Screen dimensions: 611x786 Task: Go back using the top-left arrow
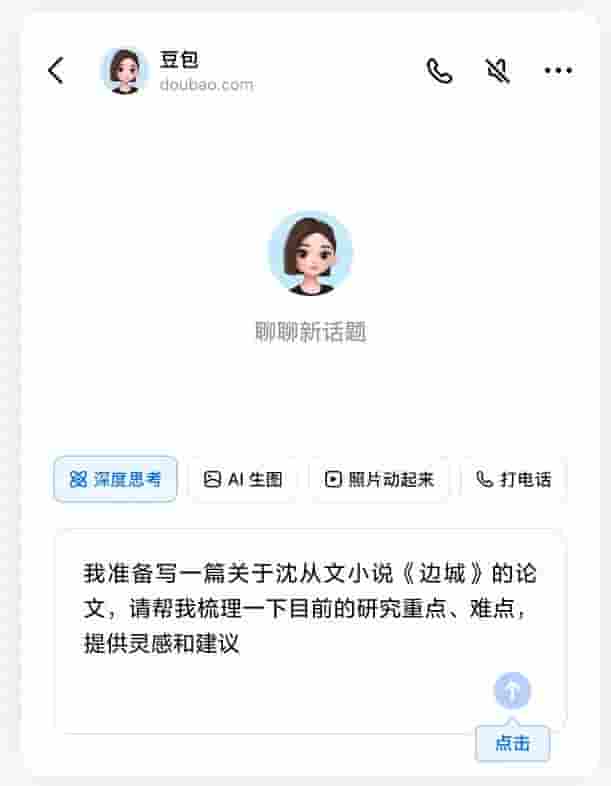56,70
